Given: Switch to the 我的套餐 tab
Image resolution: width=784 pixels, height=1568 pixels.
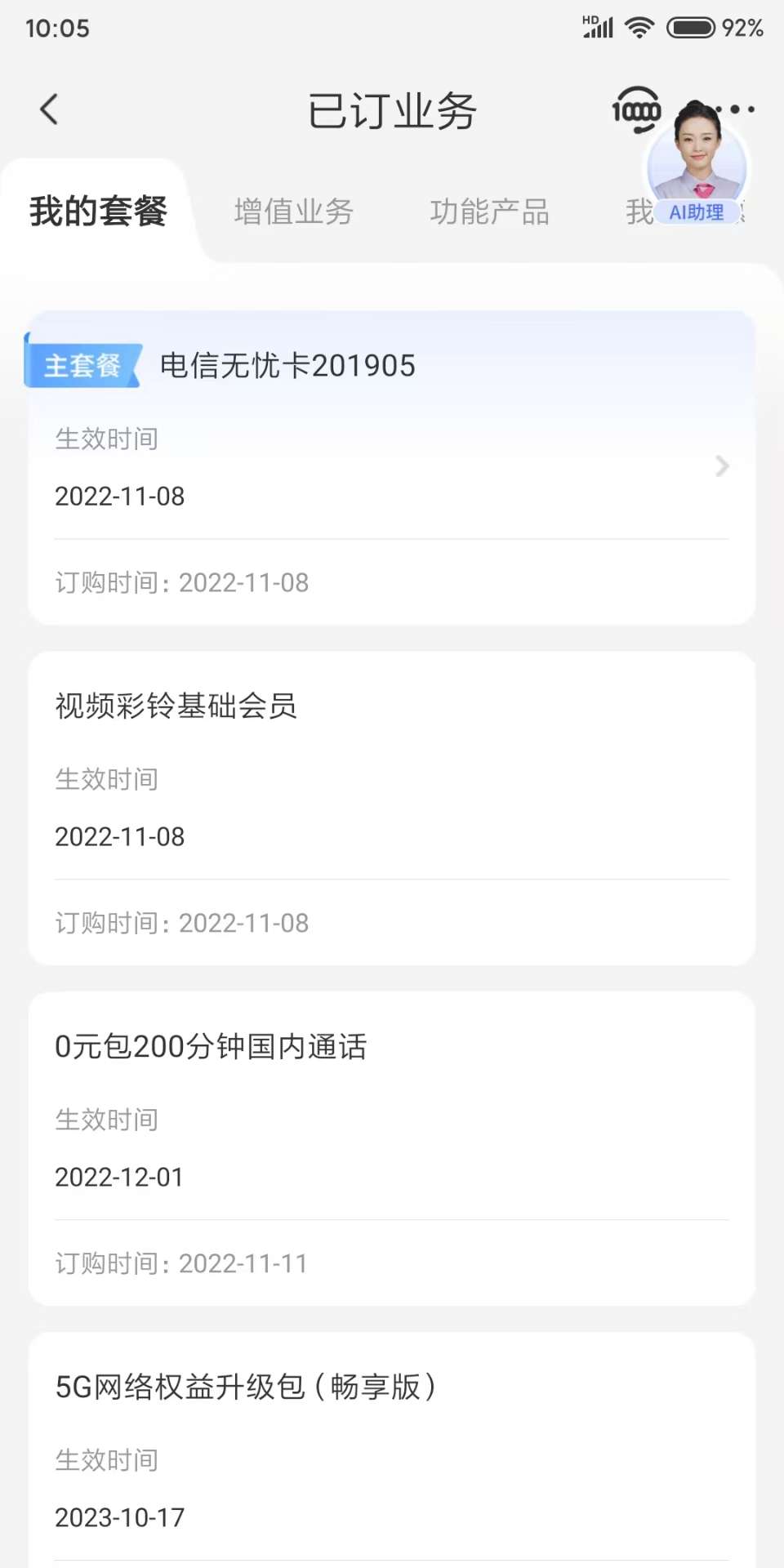Looking at the screenshot, I should tap(98, 212).
